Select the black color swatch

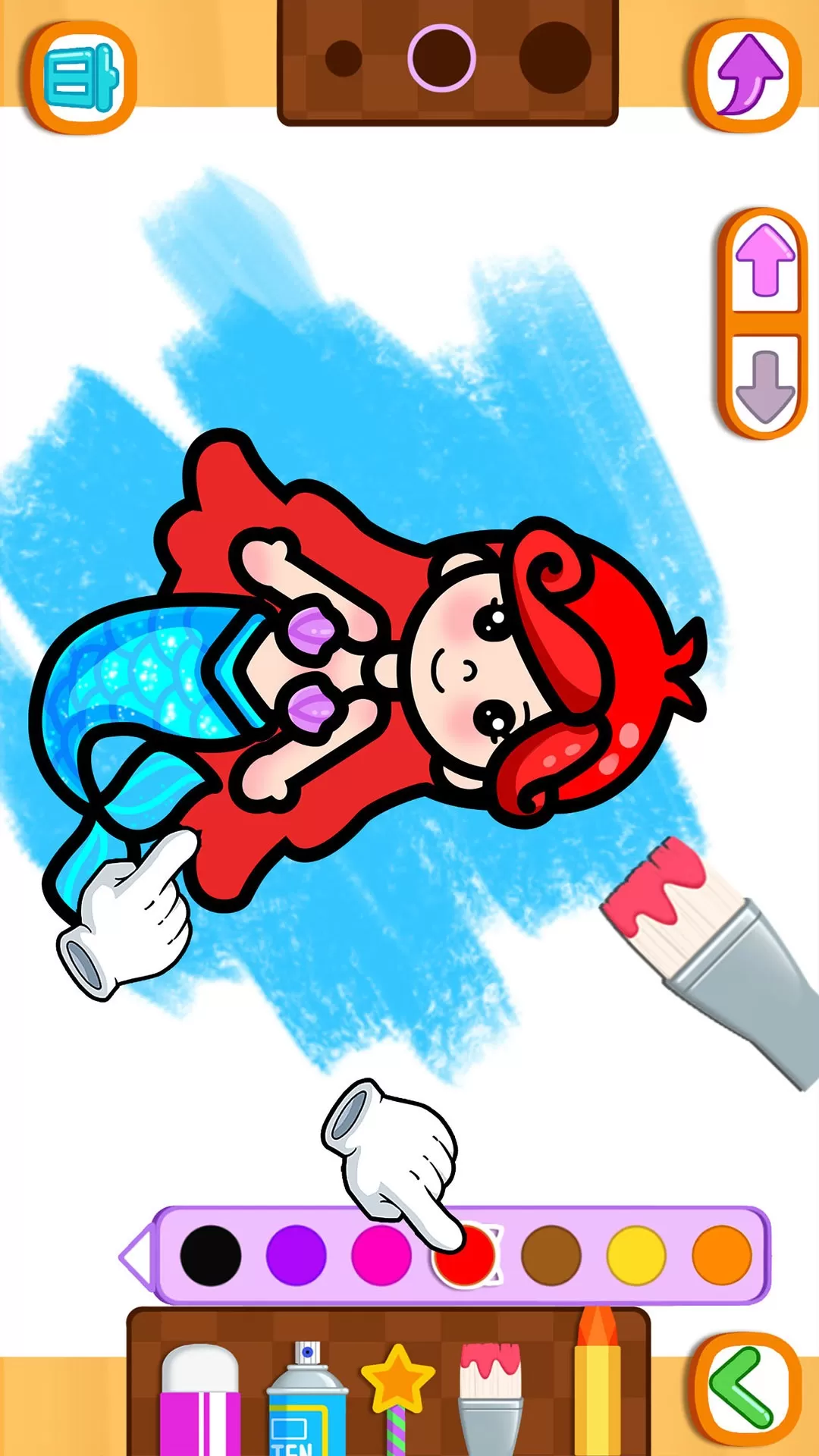point(210,1256)
